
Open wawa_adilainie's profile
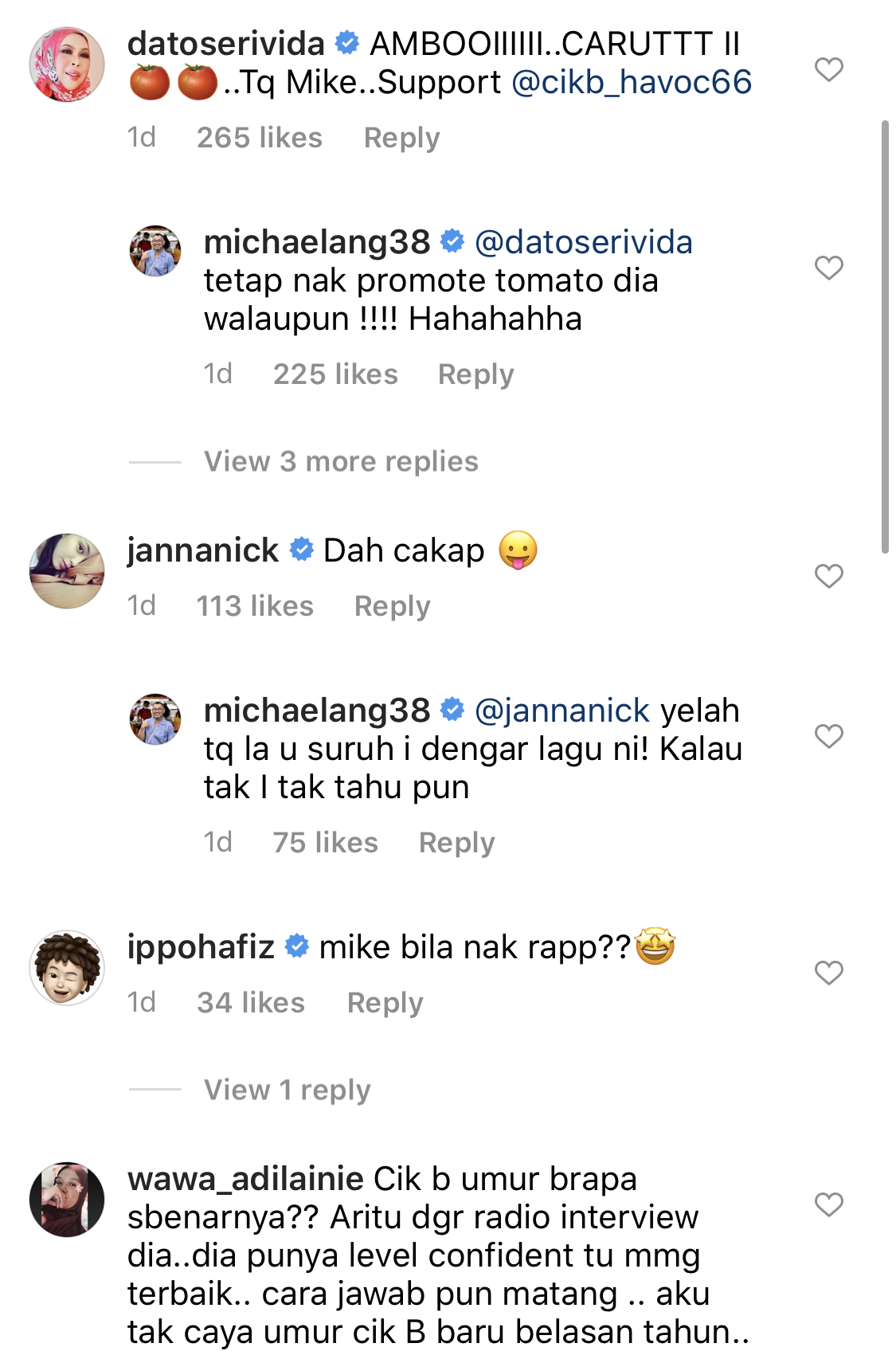(x=245, y=1179)
